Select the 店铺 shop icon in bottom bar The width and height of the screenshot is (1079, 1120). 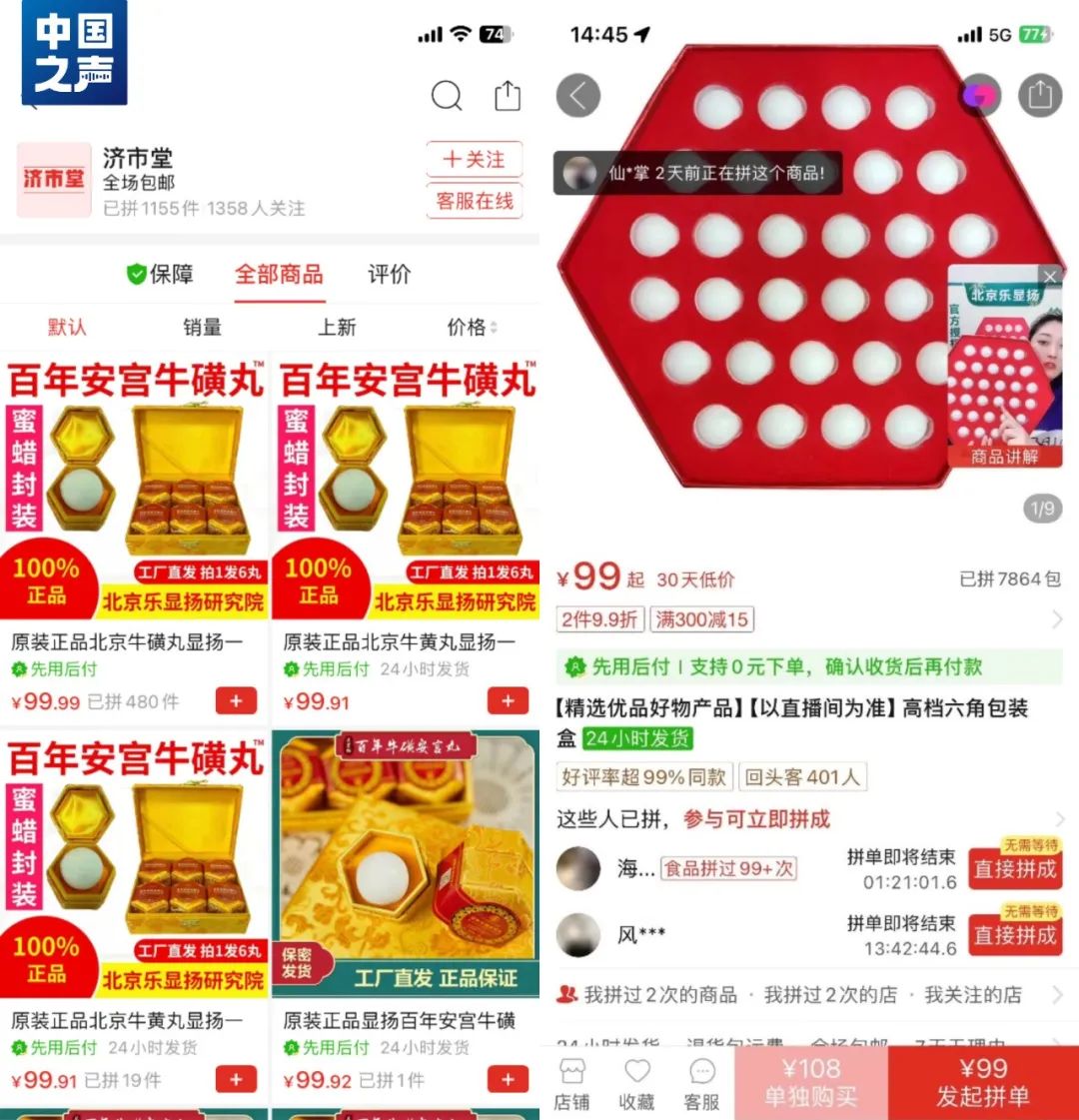(x=574, y=1079)
